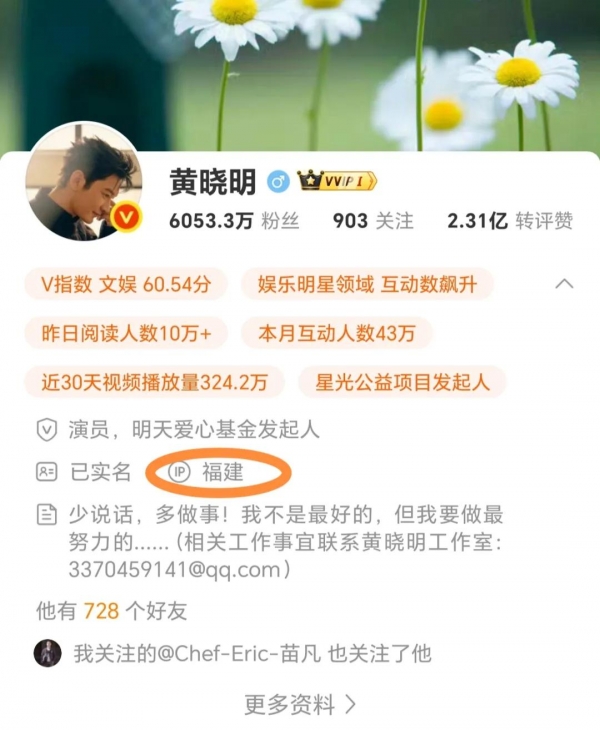
Task: Tap the 昨日阅读人数10万+ chip
Action: [x=126, y=333]
